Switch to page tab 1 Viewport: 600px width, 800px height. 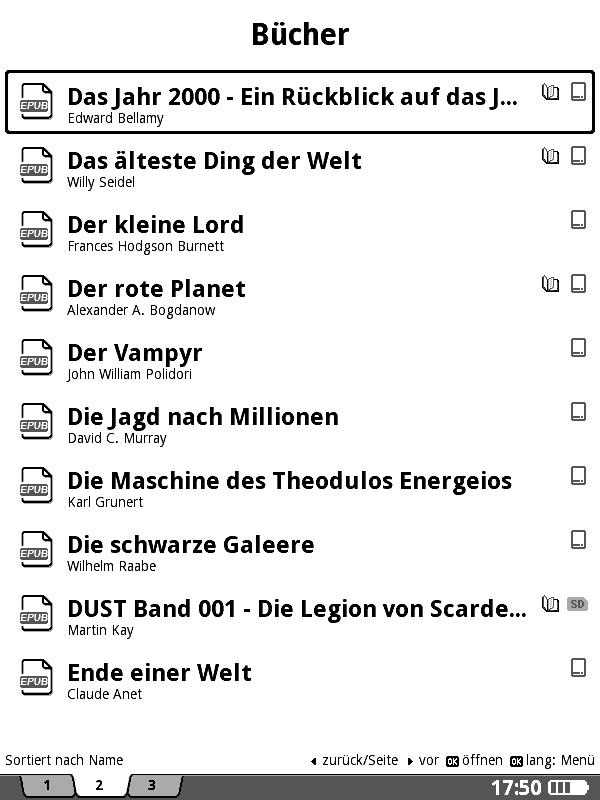46,786
